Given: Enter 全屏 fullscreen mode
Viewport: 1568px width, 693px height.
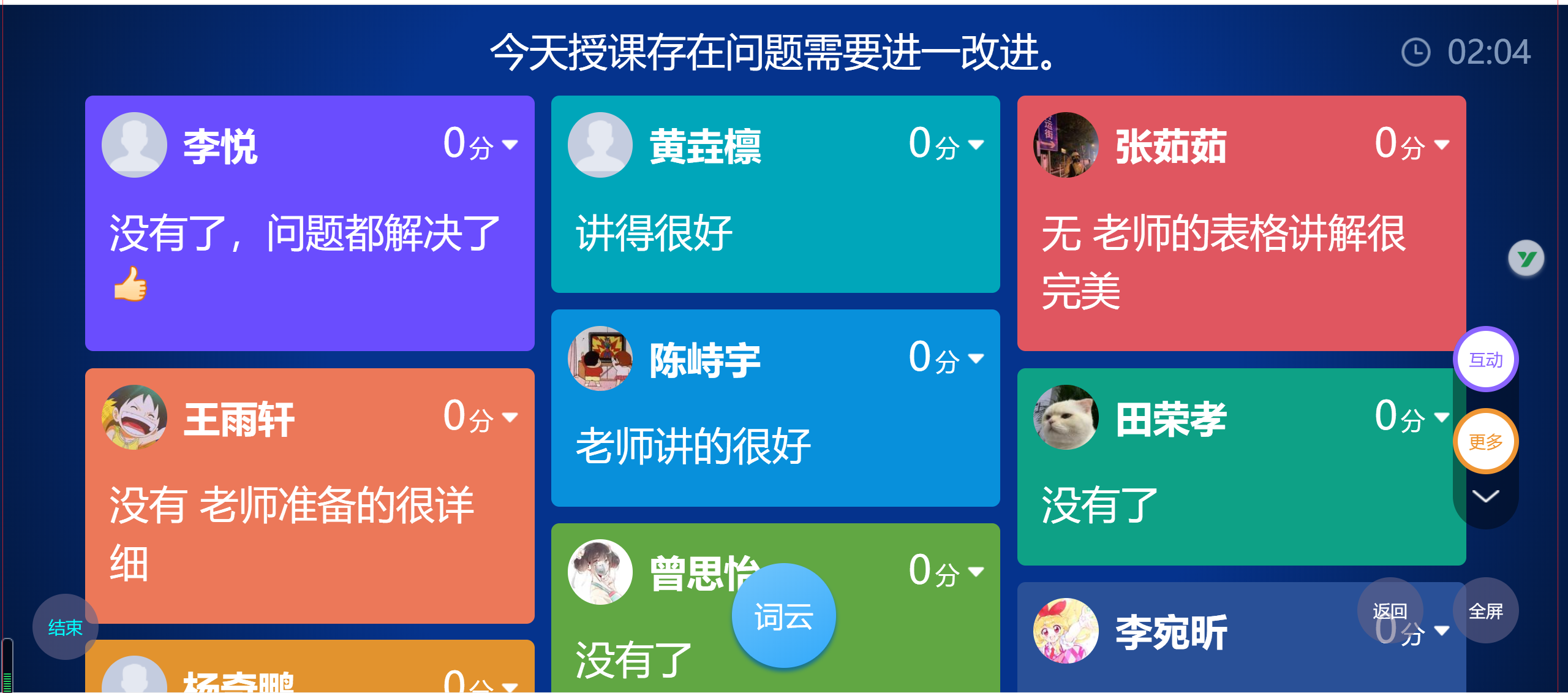Looking at the screenshot, I should (x=1485, y=610).
